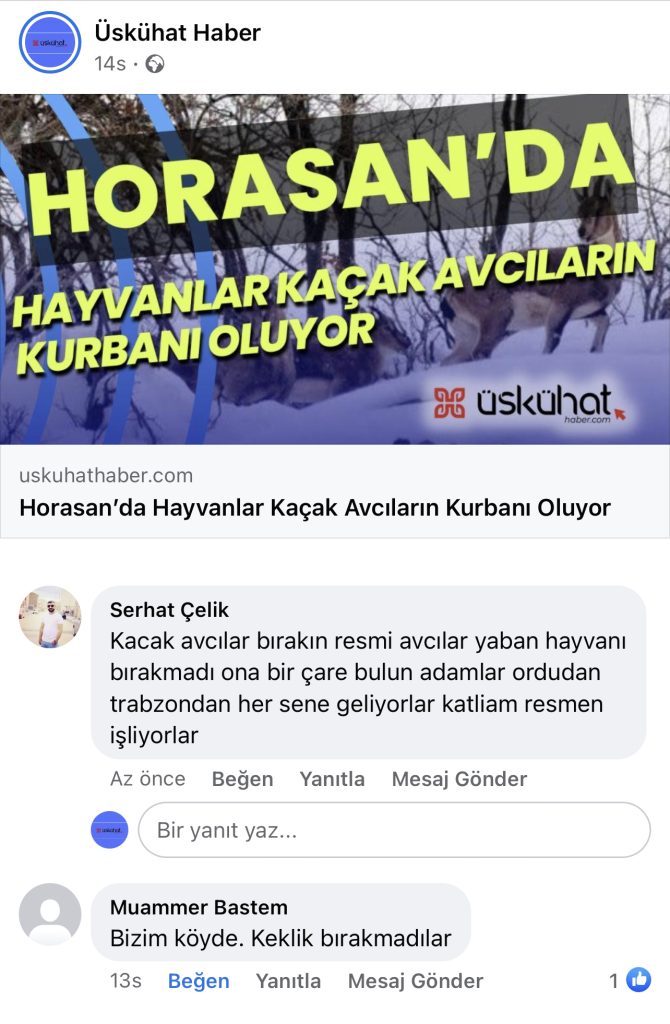Reply to Muammer Bastem's comment
Viewport: 670px width, 1024px height.
pos(288,981)
